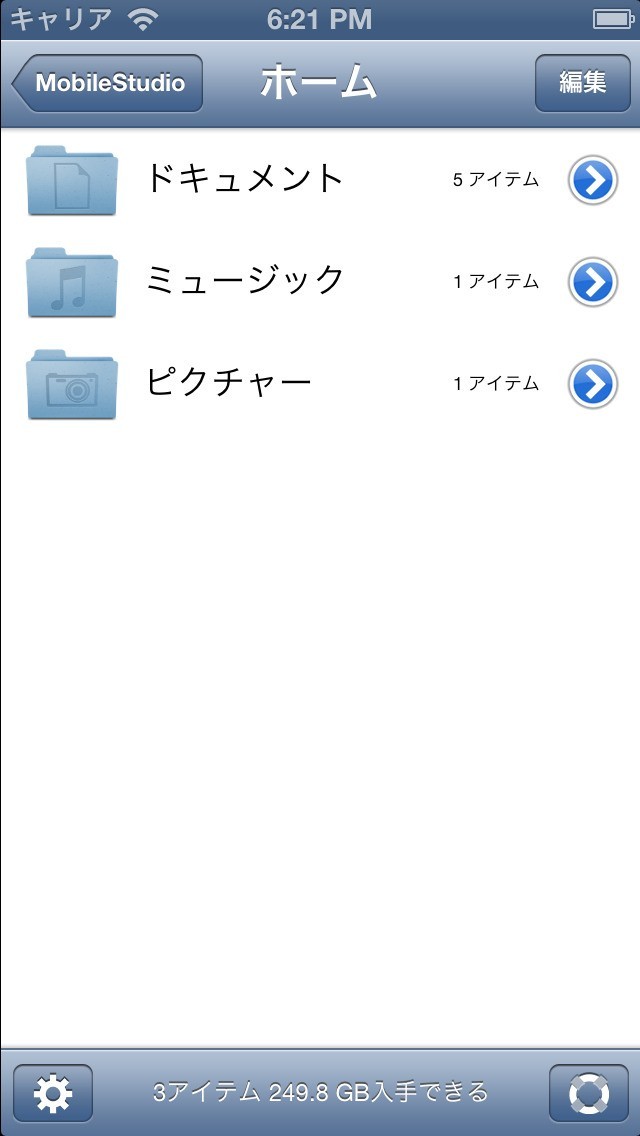Viewport: 640px width, 1136px height.
Task: Open the ミュージック folder
Action: (245, 282)
